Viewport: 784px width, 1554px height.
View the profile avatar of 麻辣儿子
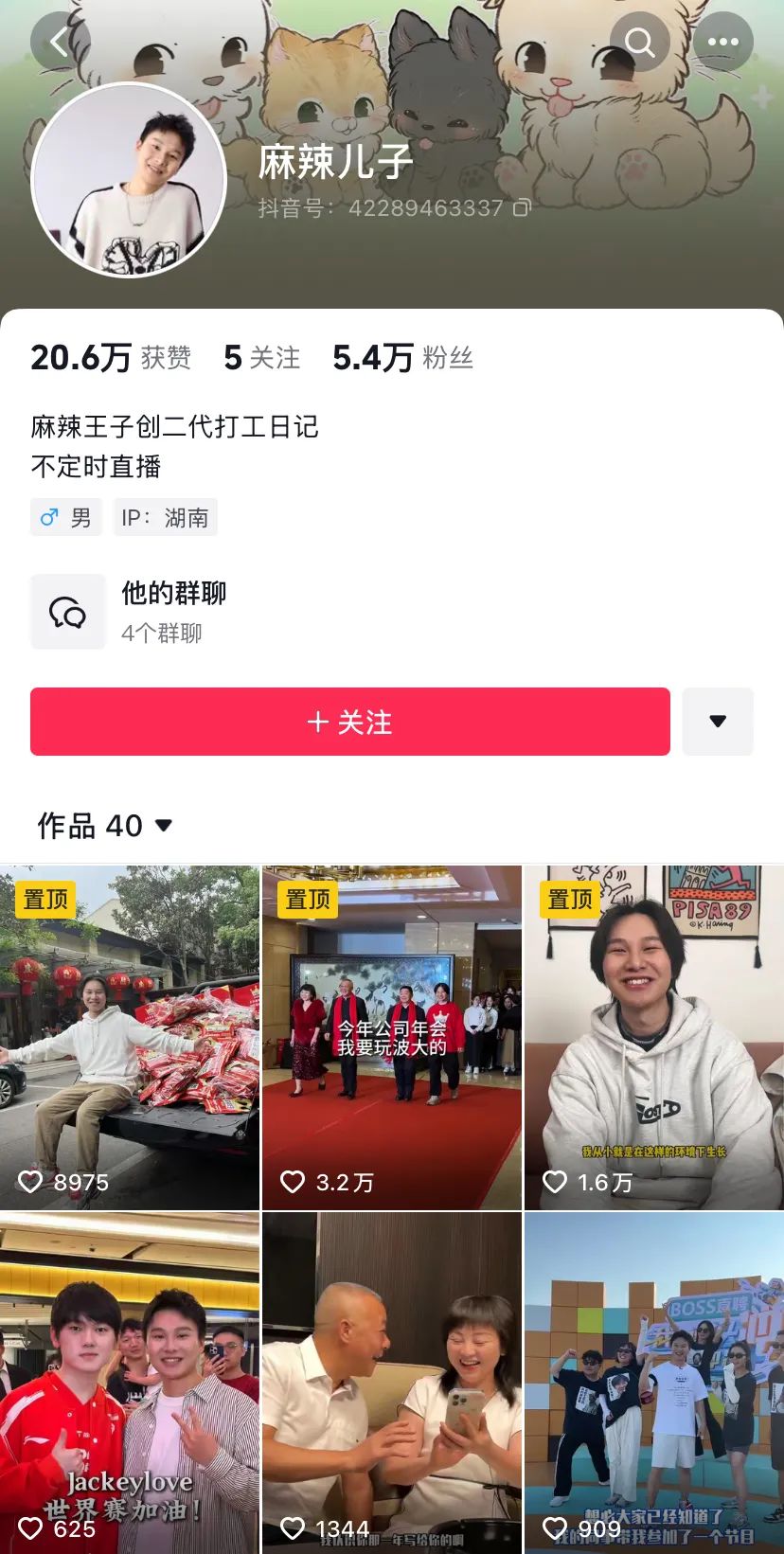[x=129, y=180]
